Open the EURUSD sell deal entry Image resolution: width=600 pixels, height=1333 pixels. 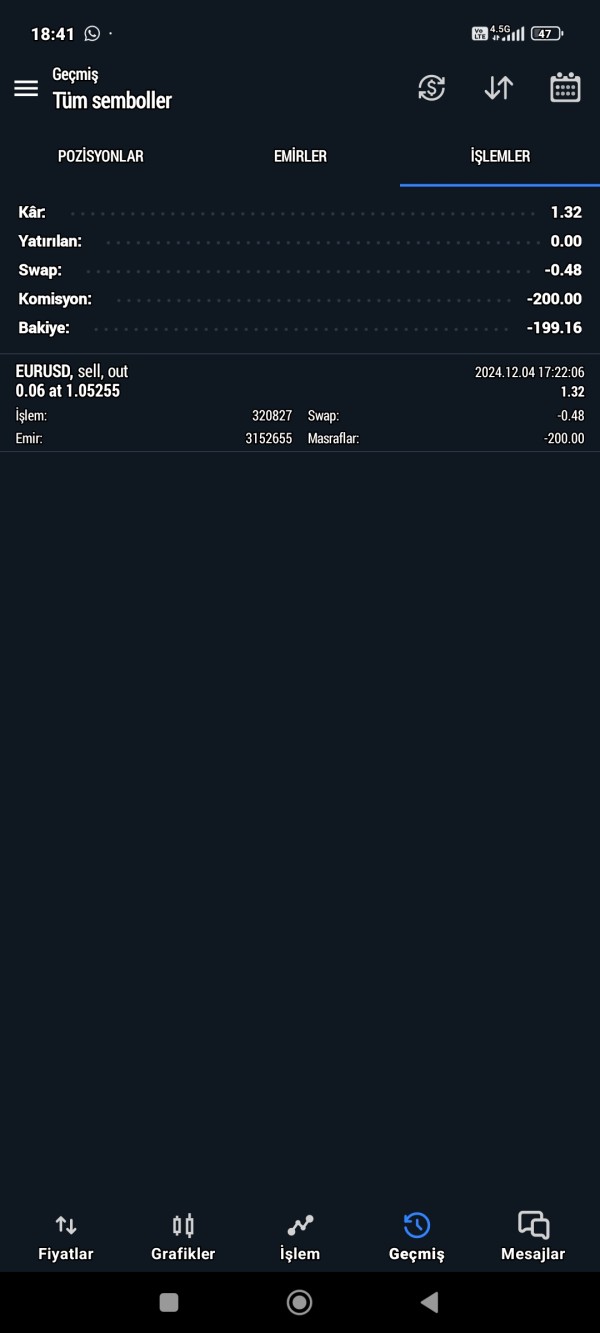(x=300, y=403)
